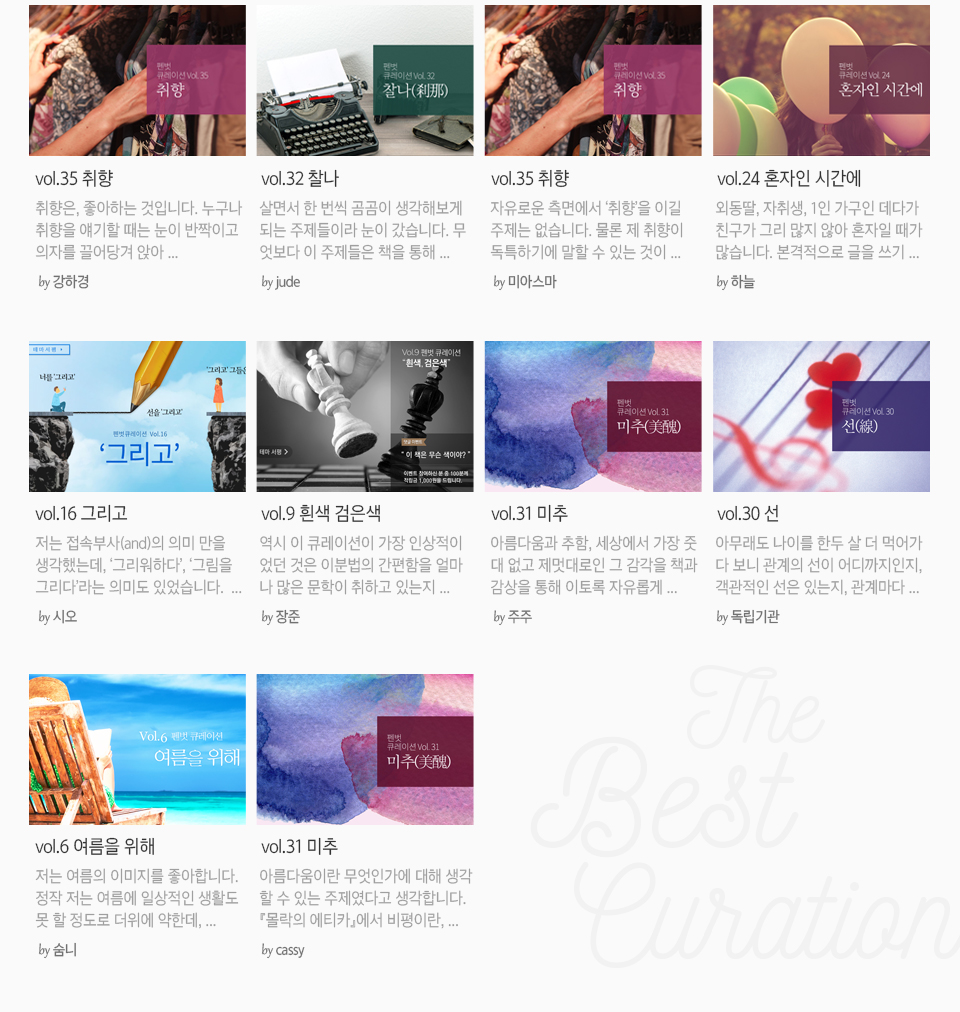This screenshot has width=960, height=1012.
Task: Tap the vol.6 여름을 위해 card
Action: (137, 749)
